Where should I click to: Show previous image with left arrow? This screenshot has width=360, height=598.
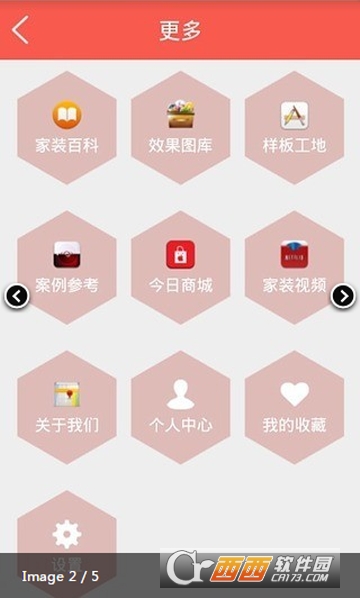[x=17, y=296]
